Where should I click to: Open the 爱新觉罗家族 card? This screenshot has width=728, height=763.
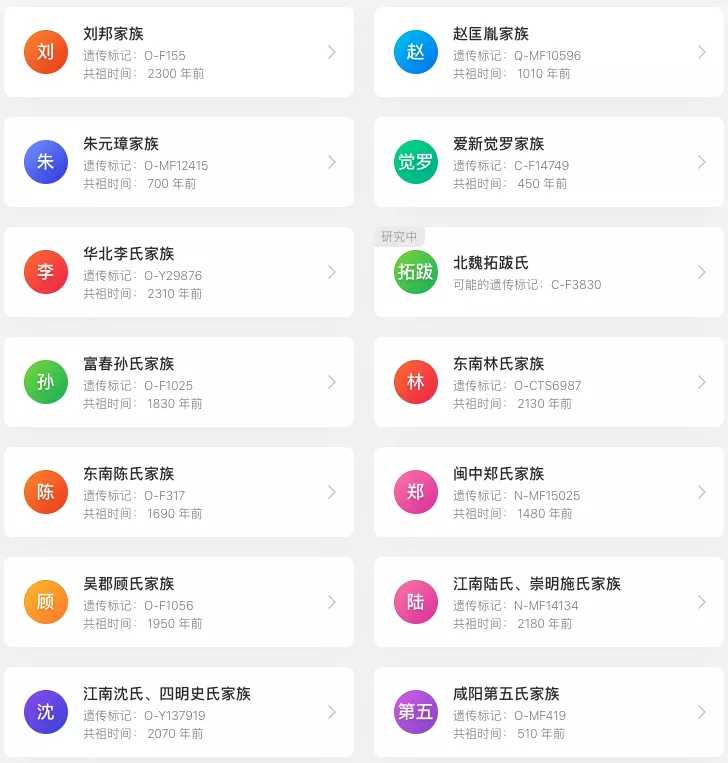pos(548,162)
